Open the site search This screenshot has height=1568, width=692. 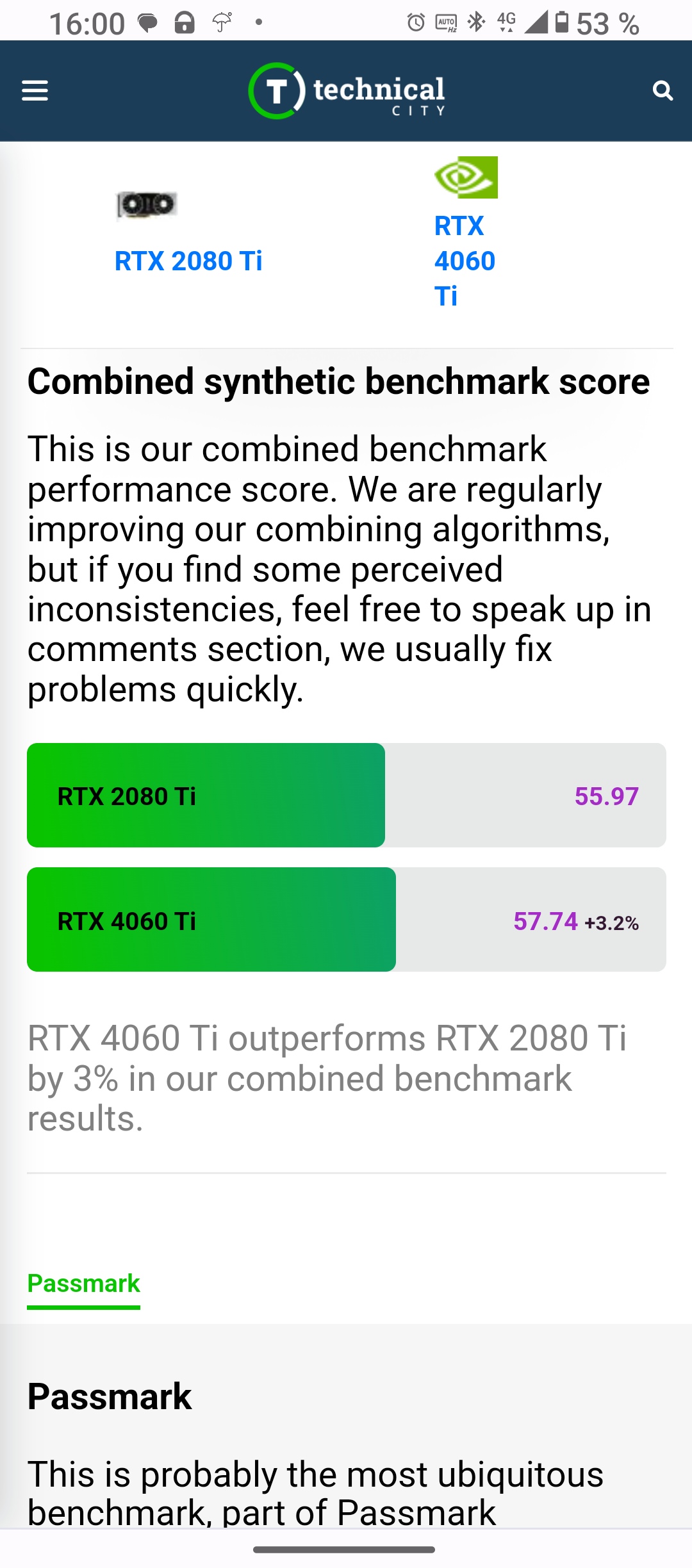click(663, 91)
